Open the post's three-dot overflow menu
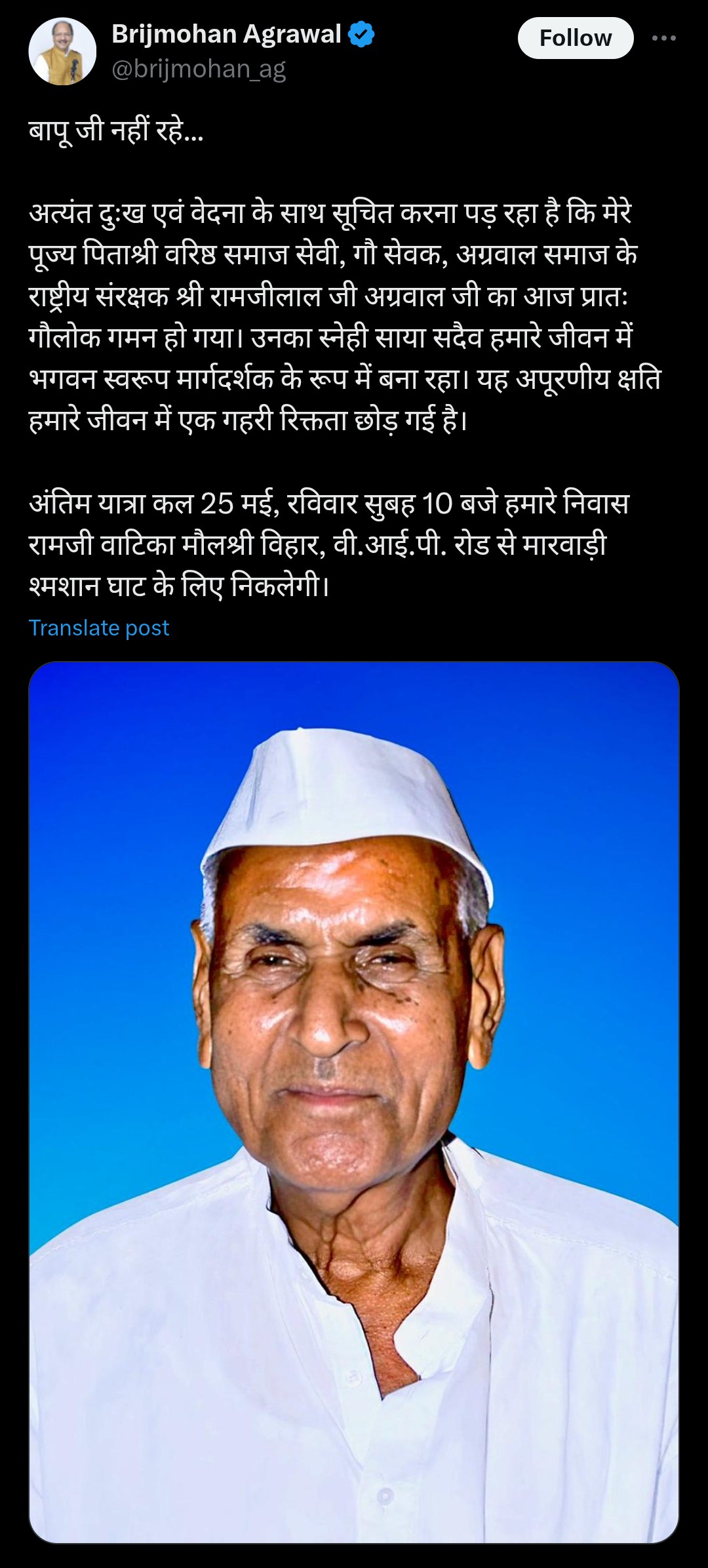The height and width of the screenshot is (1568, 708). 663,38
